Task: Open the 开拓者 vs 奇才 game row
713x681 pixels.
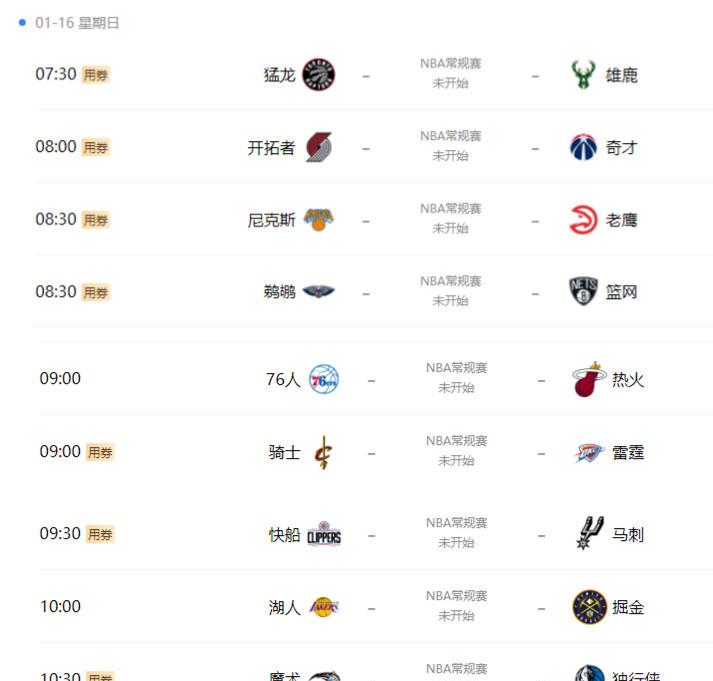Action: click(x=450, y=147)
